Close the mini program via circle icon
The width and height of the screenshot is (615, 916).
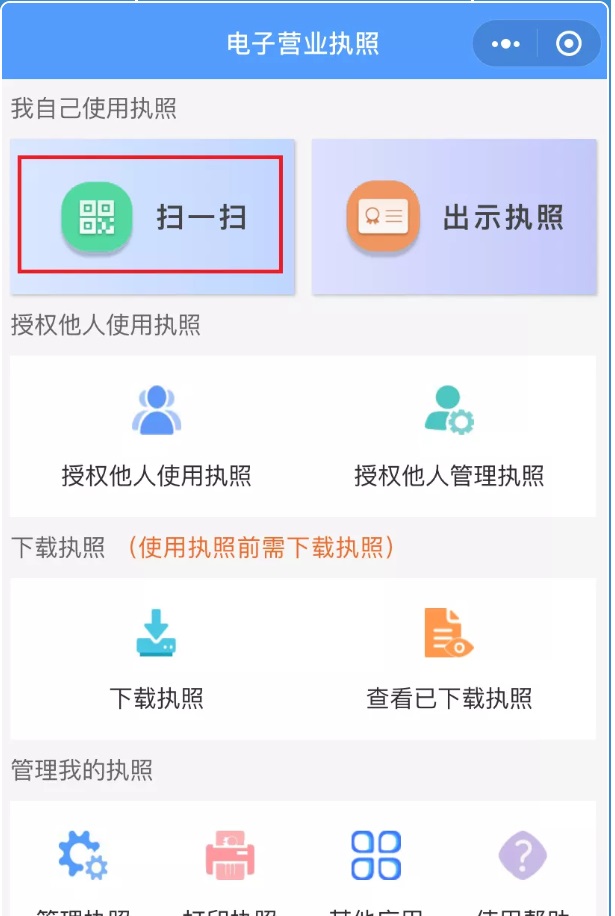(568, 44)
